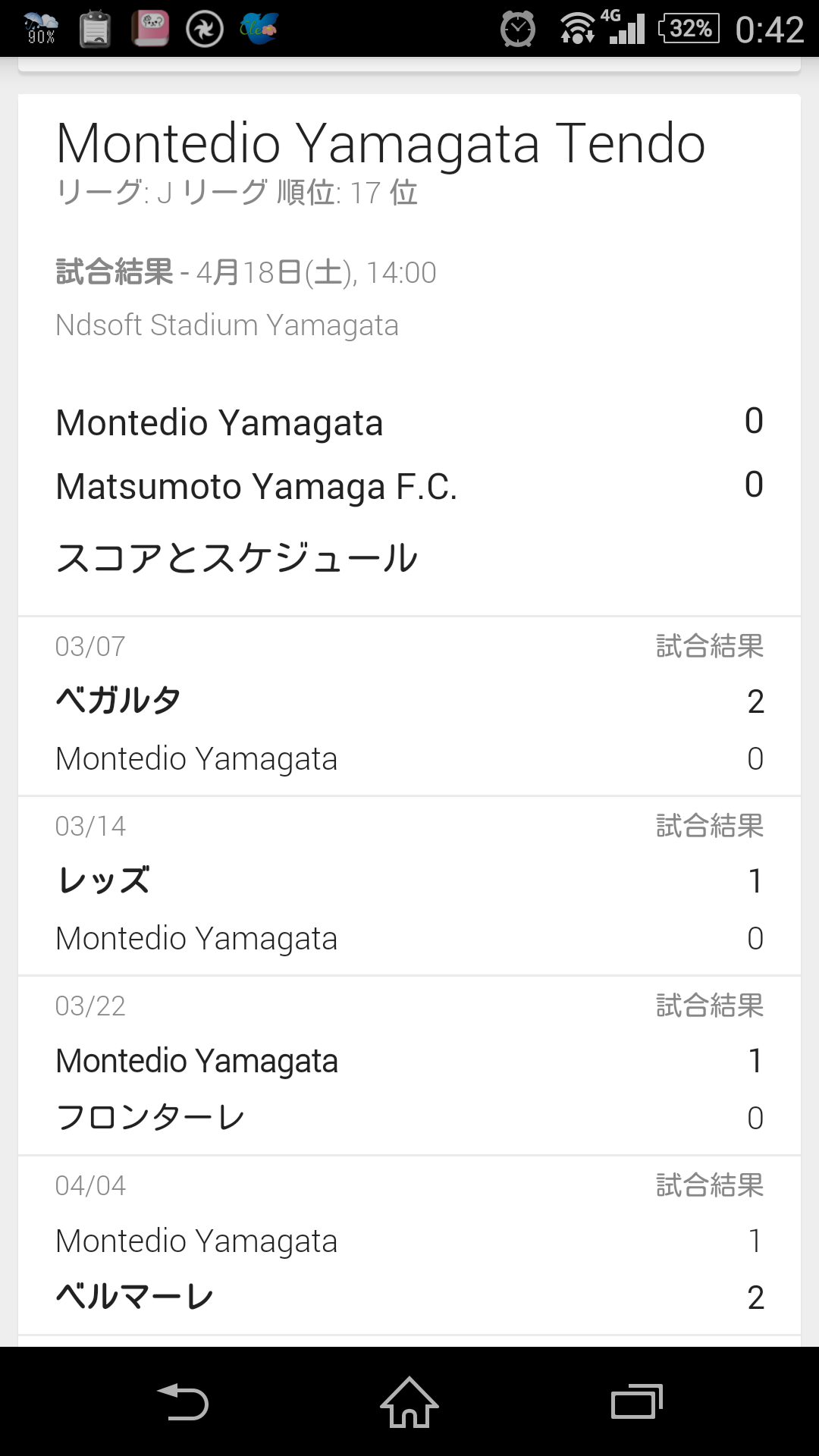819x1456 pixels.
Task: Return to the home screen
Action: pyautogui.click(x=409, y=1401)
